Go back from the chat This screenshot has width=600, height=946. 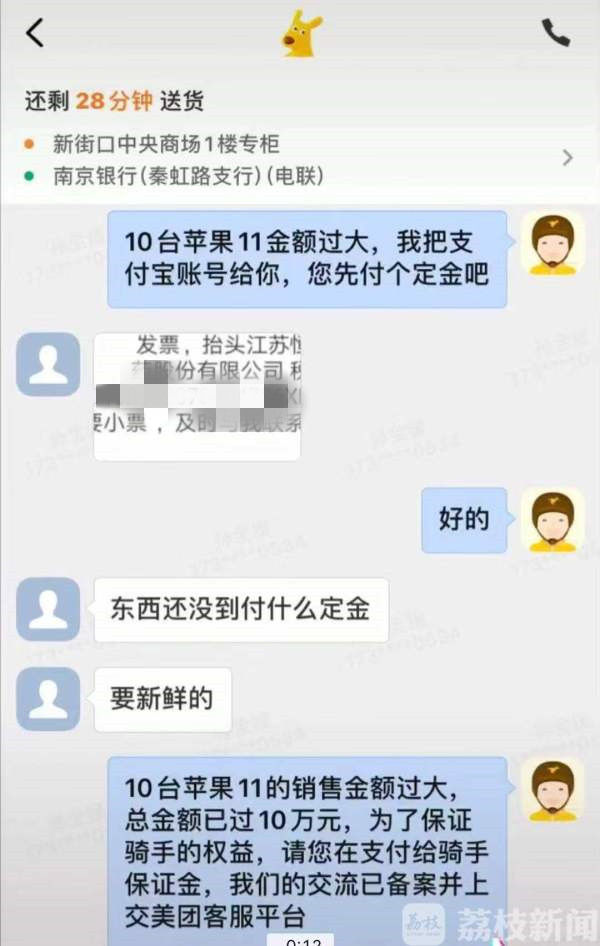click(35, 33)
